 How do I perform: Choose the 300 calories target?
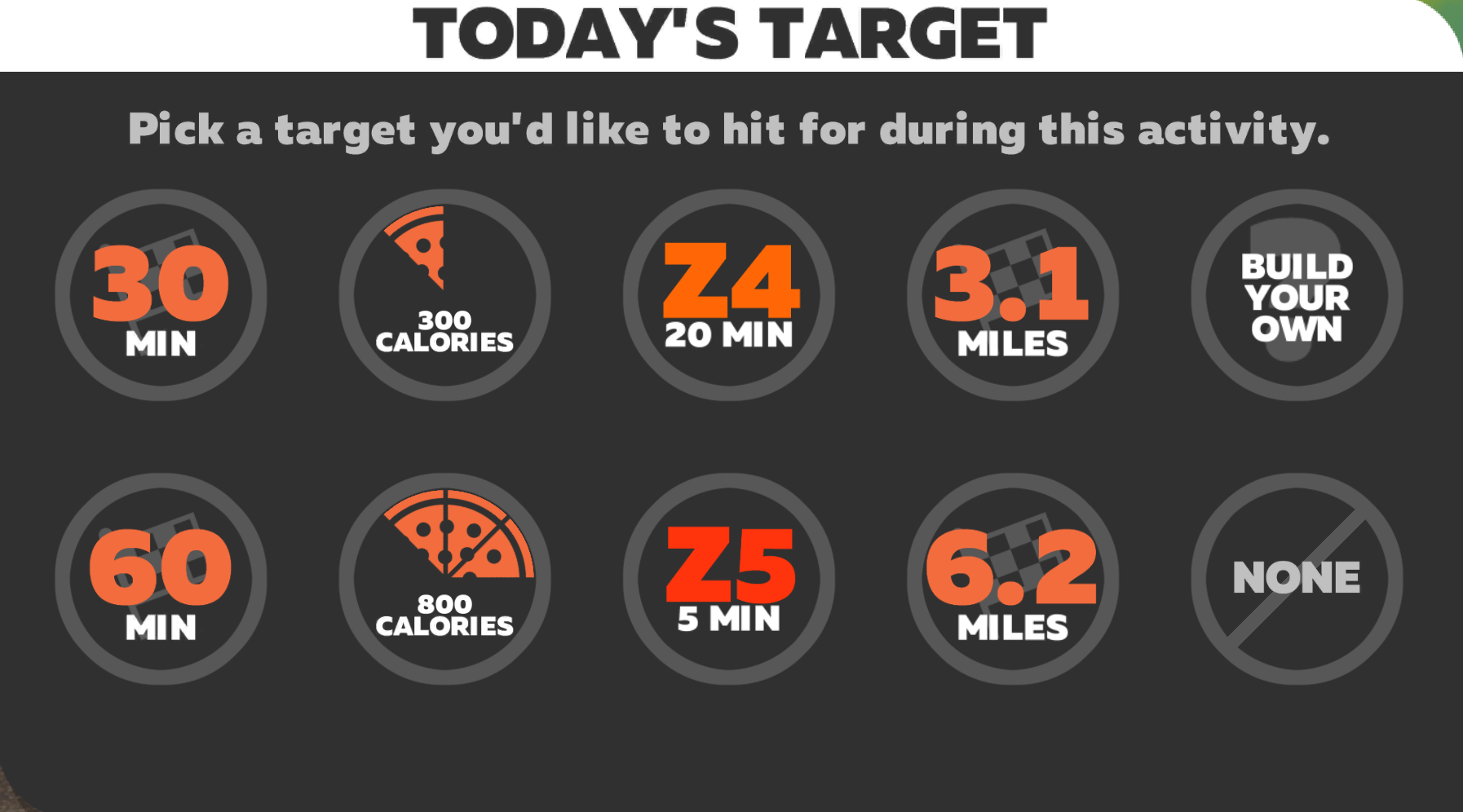click(x=444, y=295)
